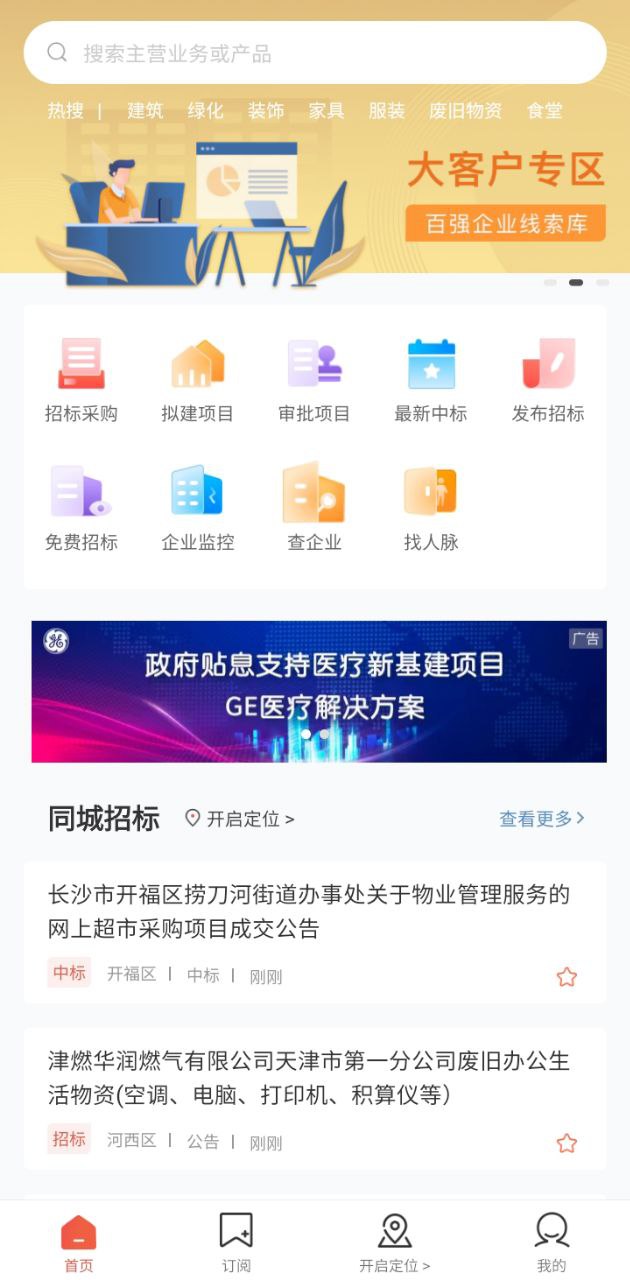Tap 开启定位 next to 同城招标
630x1280 pixels.
(240, 819)
